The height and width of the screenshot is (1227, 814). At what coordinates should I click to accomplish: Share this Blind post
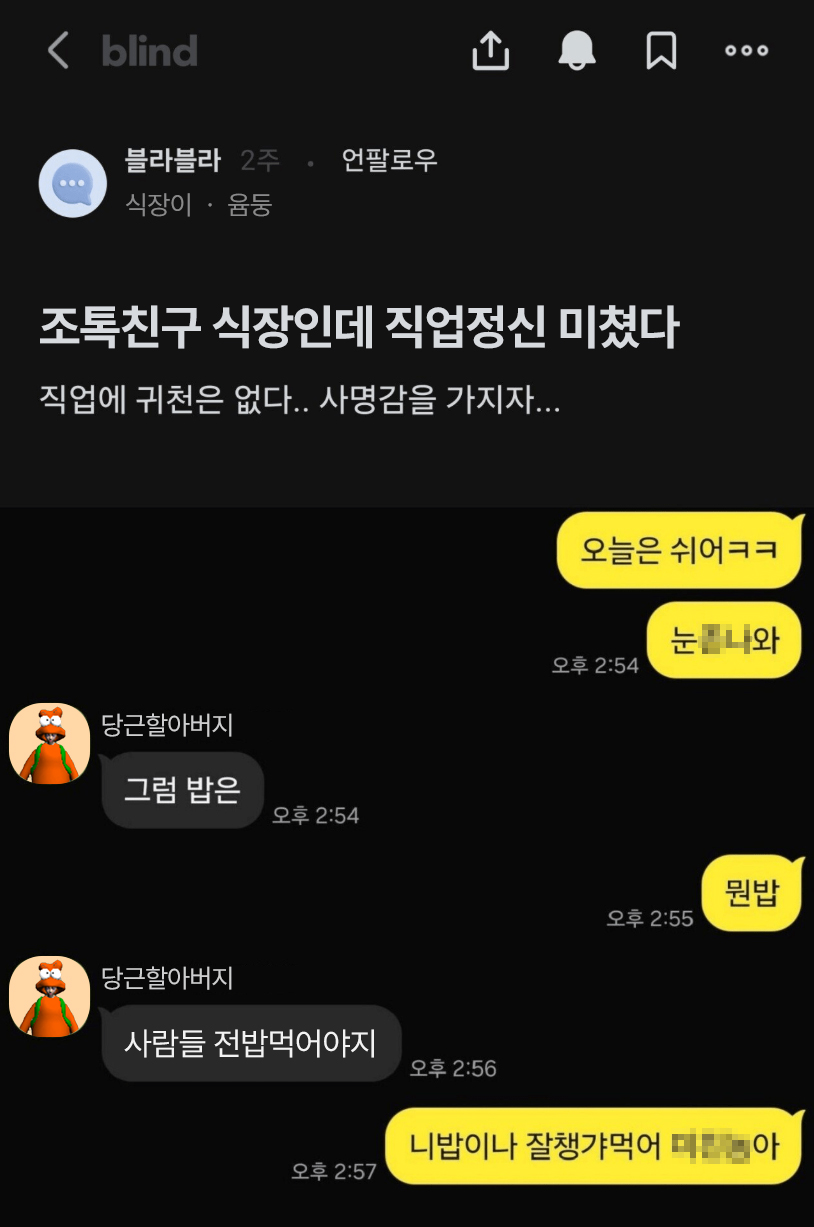pos(491,50)
